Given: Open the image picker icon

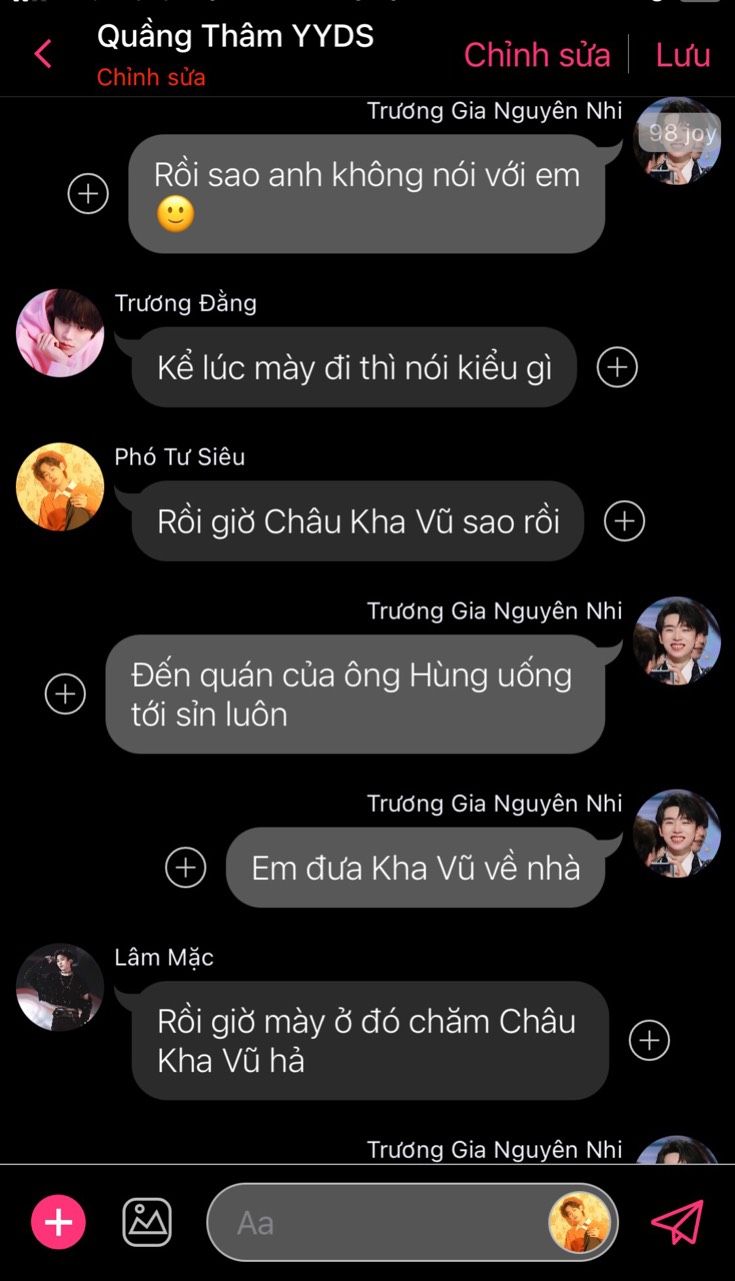Looking at the screenshot, I should click(x=147, y=1222).
